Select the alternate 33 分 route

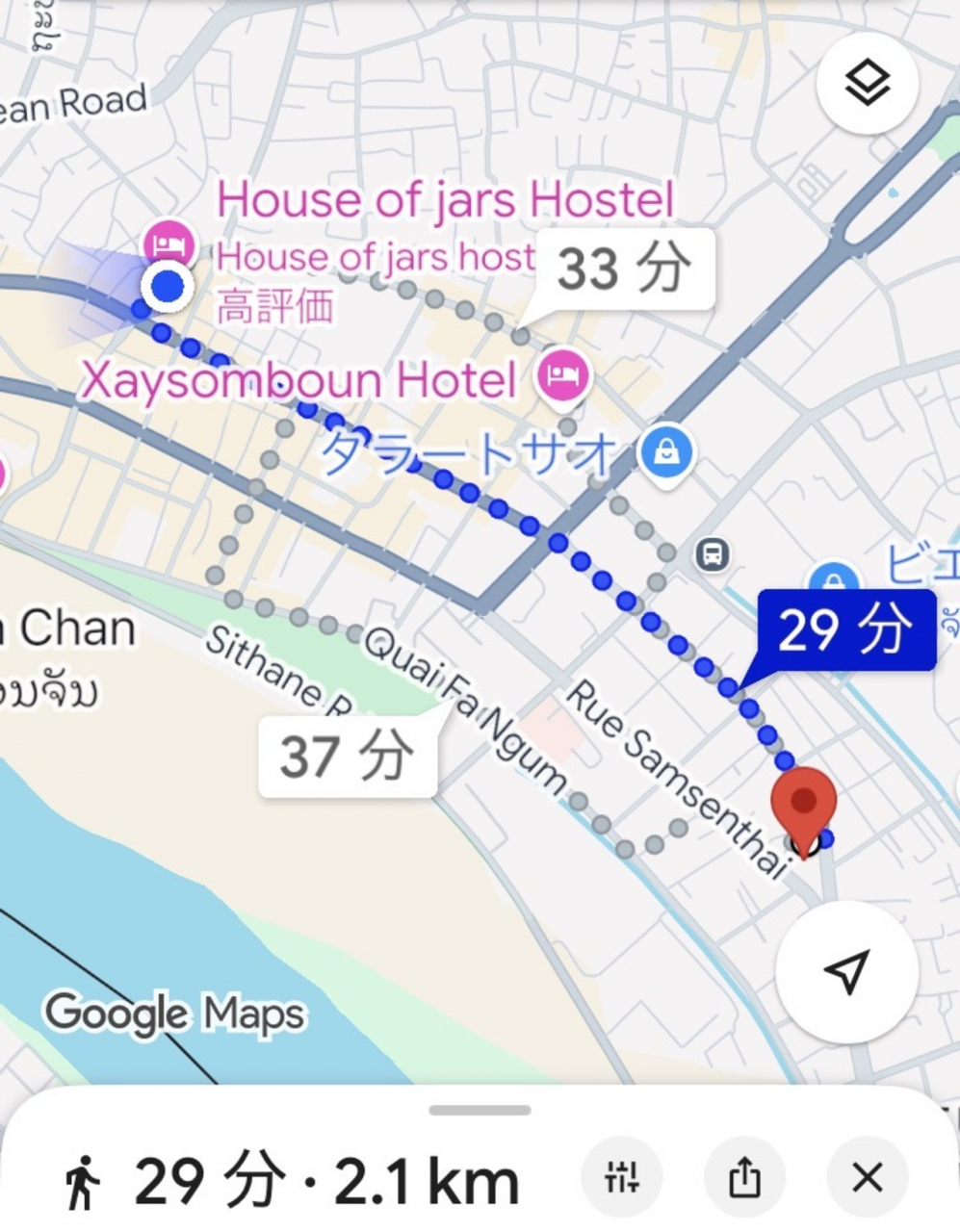coord(624,269)
